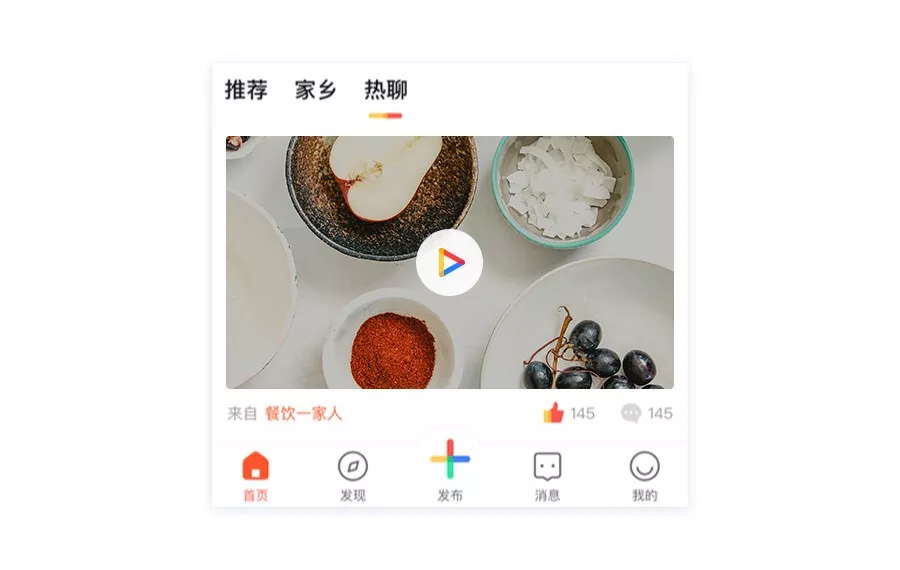Viewport: 900px width, 570px height.
Task: Open the 发现 discover tab
Action: click(352, 475)
